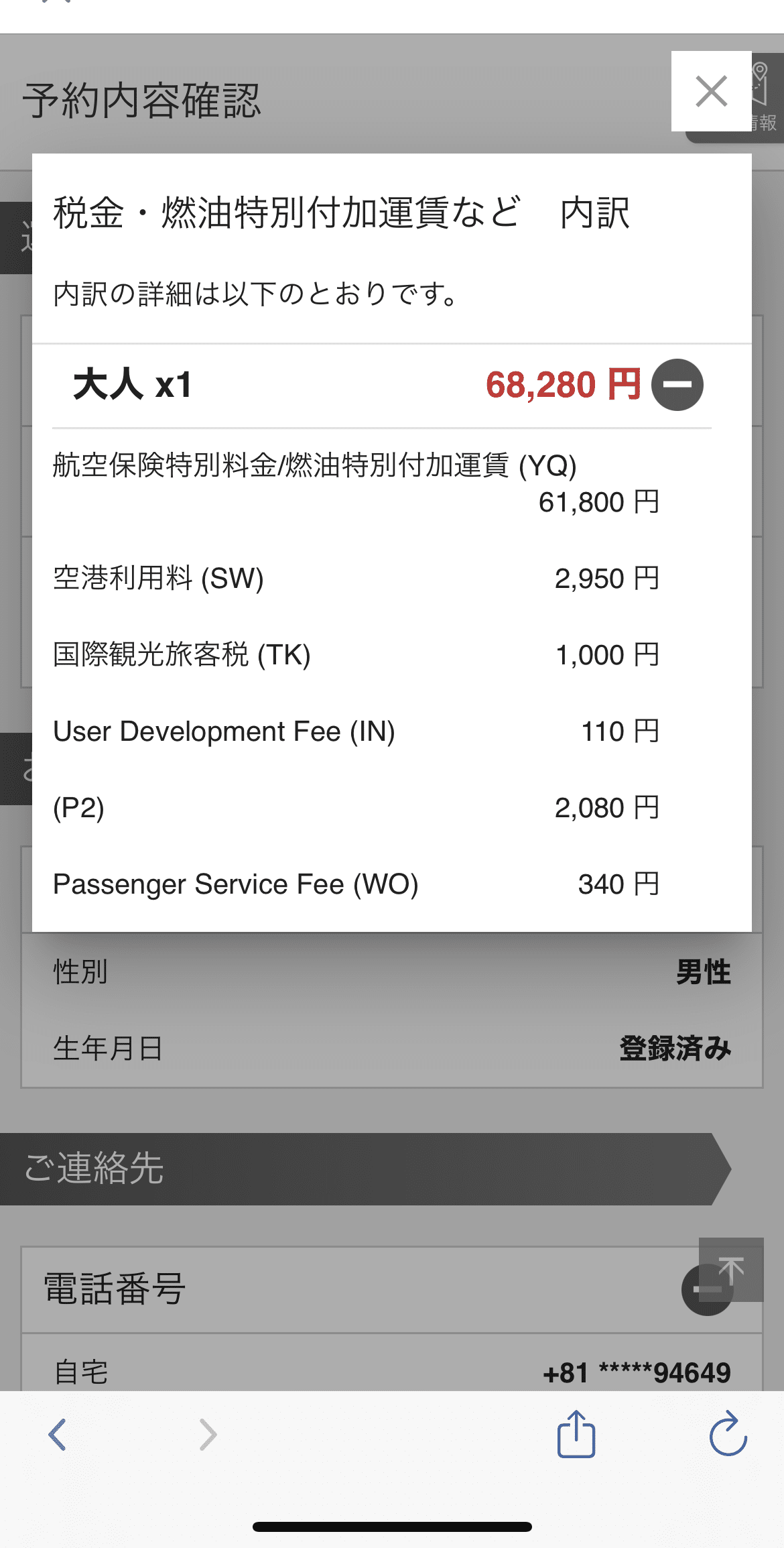This screenshot has height=1548, width=784.
Task: Close the tax breakdown dialog
Action: tap(711, 91)
